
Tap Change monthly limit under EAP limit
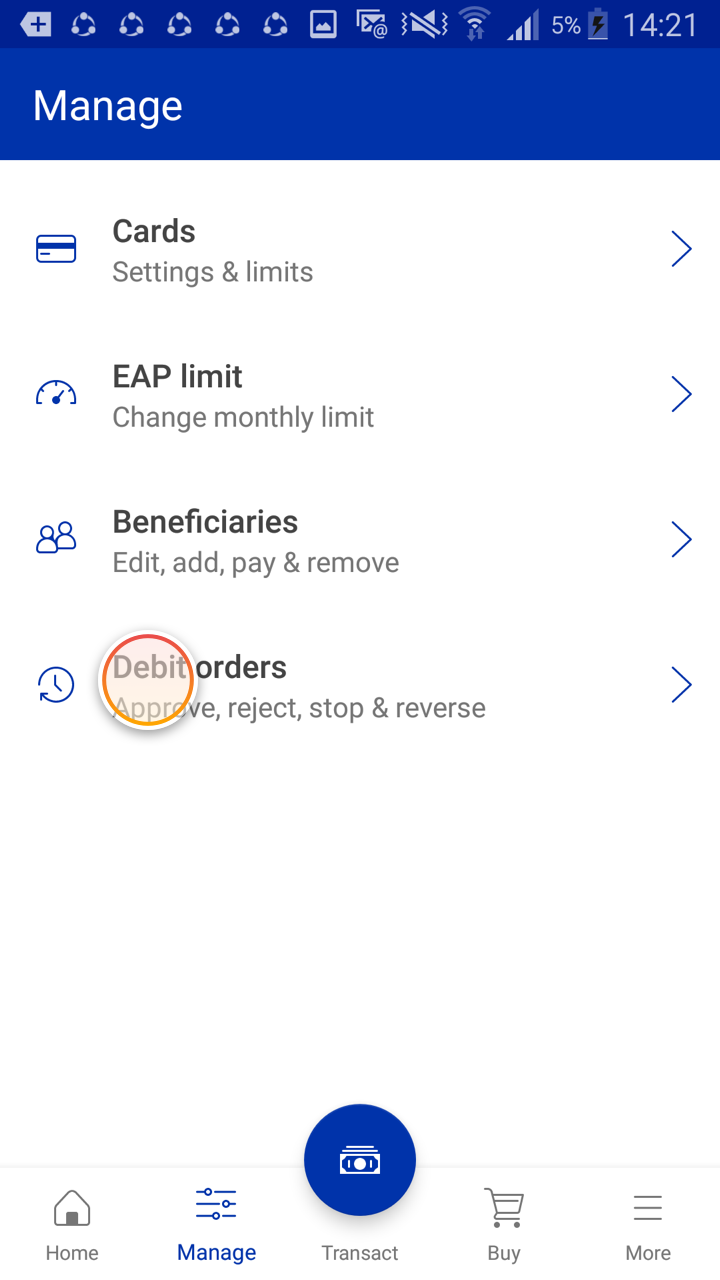click(243, 417)
